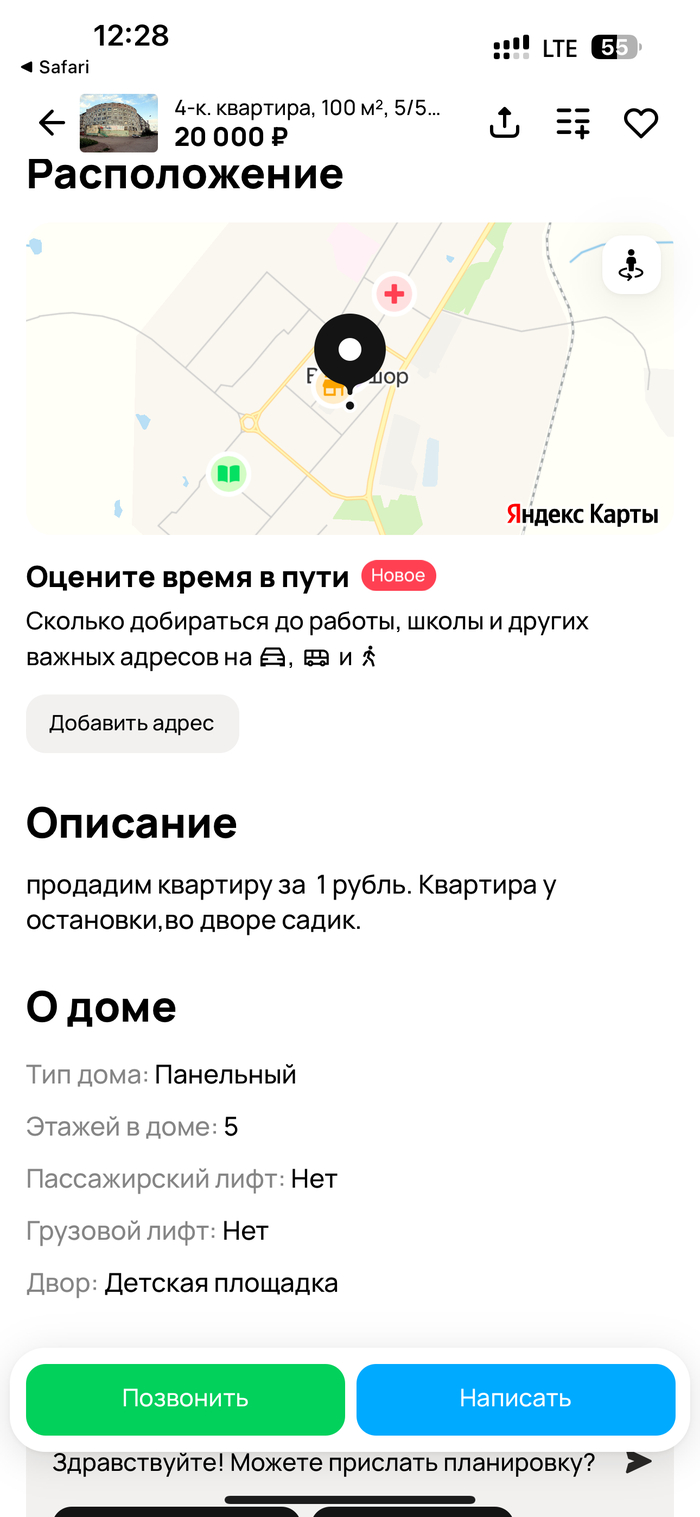Return to Safari via status bar link
This screenshot has height=1517, width=700.
coord(55,67)
